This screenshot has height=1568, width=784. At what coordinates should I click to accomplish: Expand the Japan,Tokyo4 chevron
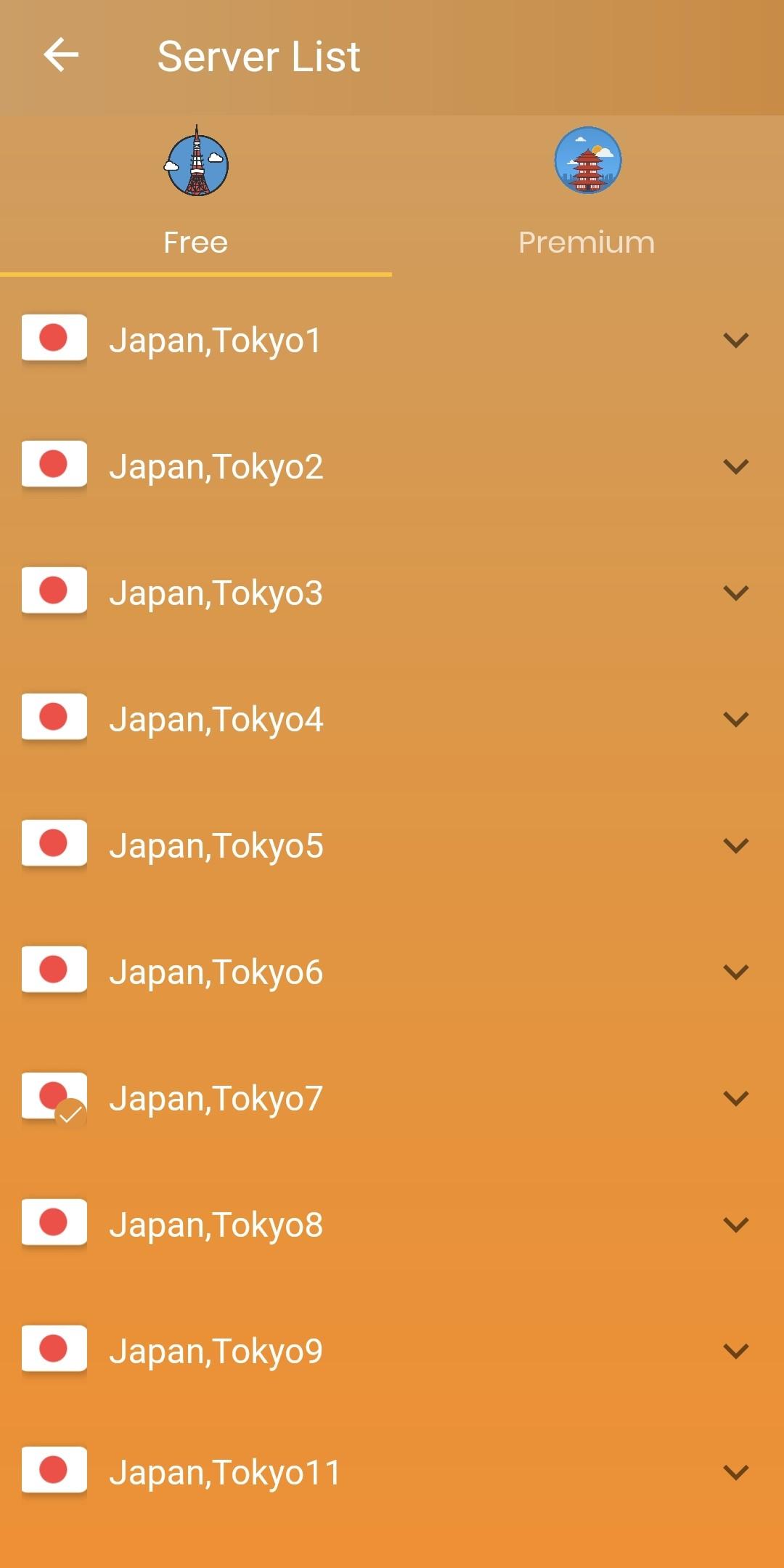[735, 719]
